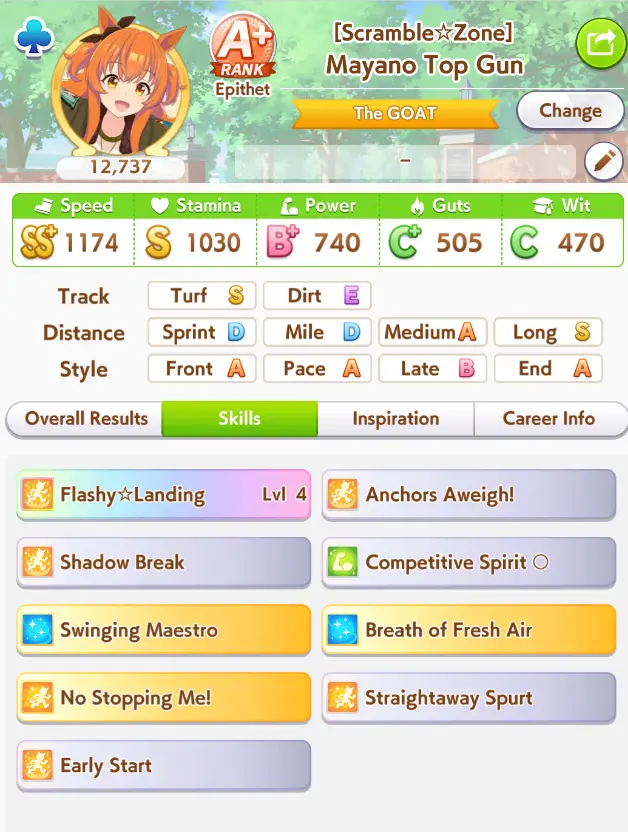Check the Breath of Fresh Air skill
Screen dimensions: 628x832
468,630
